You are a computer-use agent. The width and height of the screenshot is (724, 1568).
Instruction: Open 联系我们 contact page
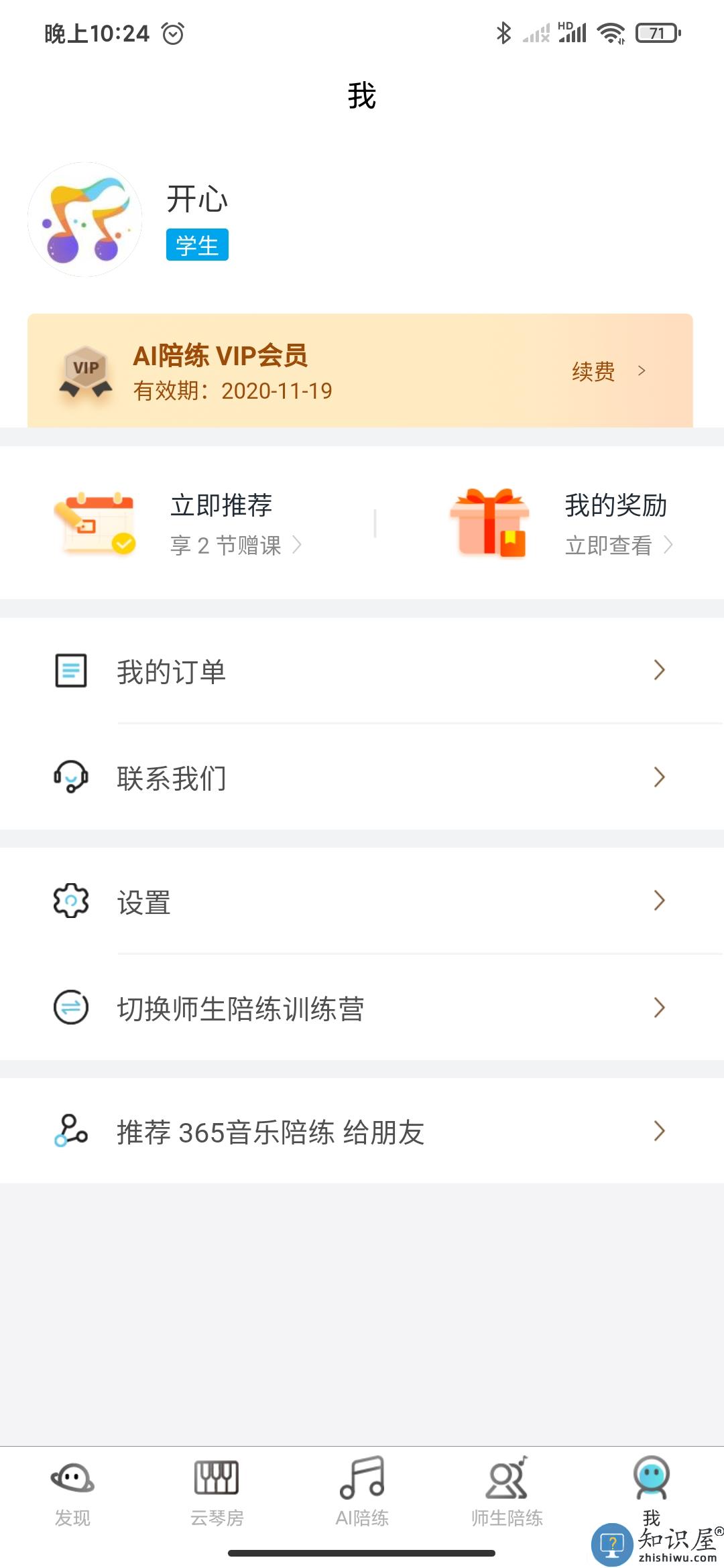tap(362, 778)
